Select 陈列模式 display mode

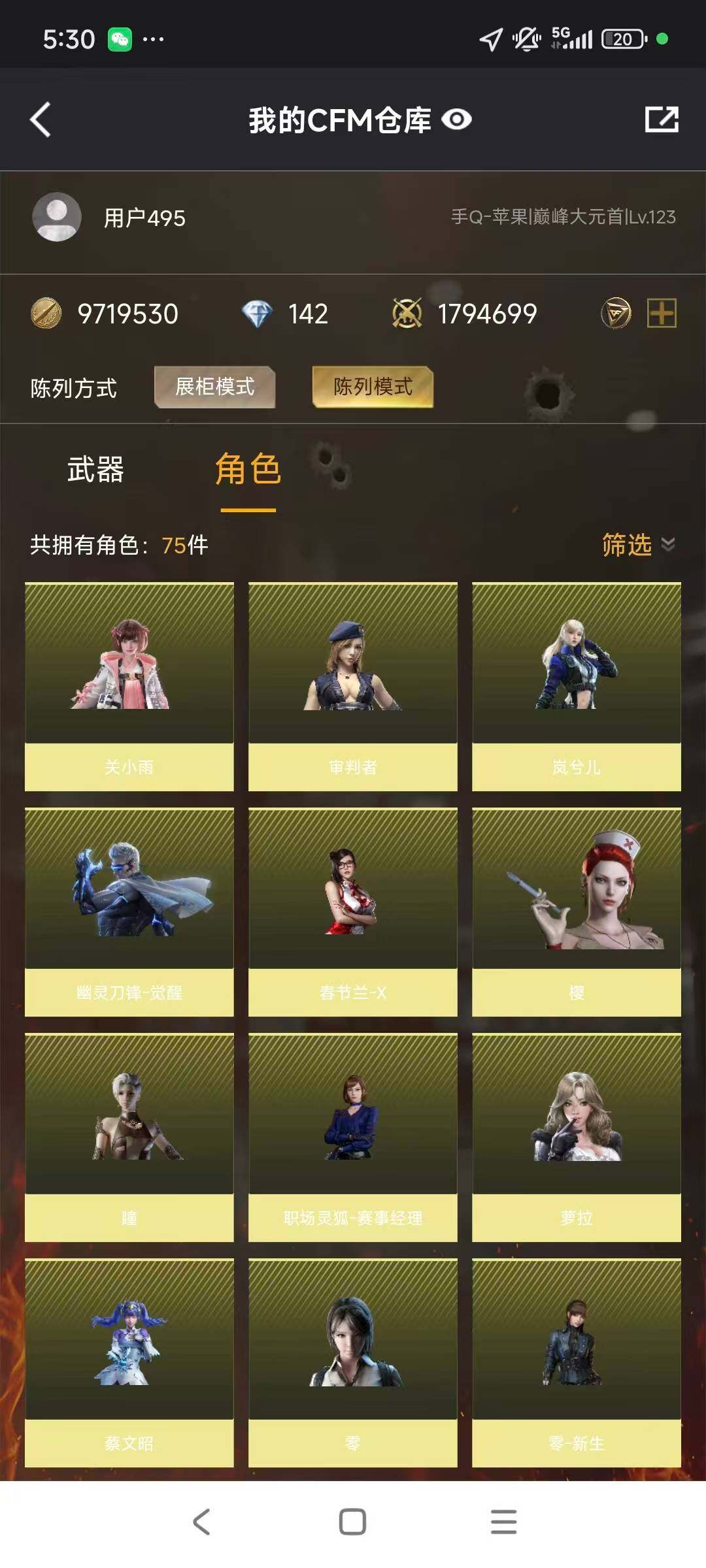(373, 387)
